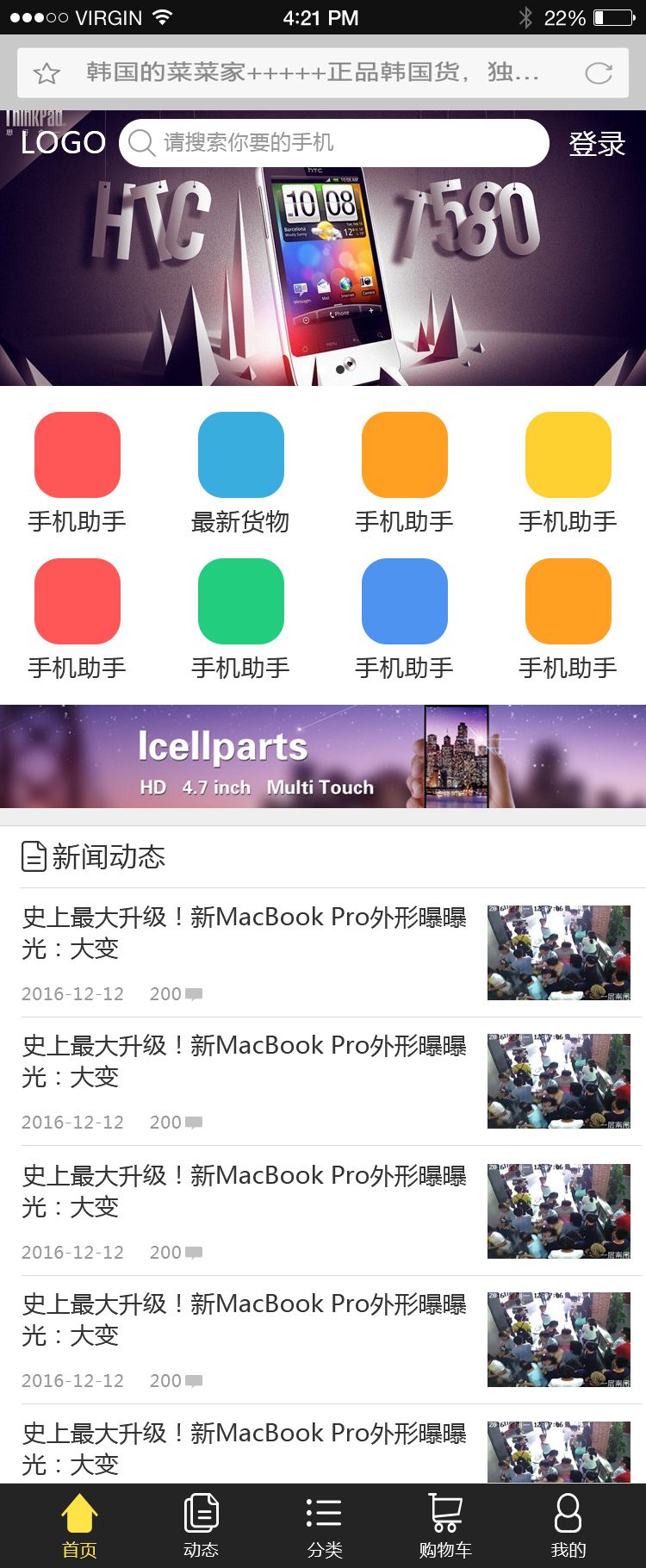Reload the page with the refresh icon

pyautogui.click(x=598, y=73)
